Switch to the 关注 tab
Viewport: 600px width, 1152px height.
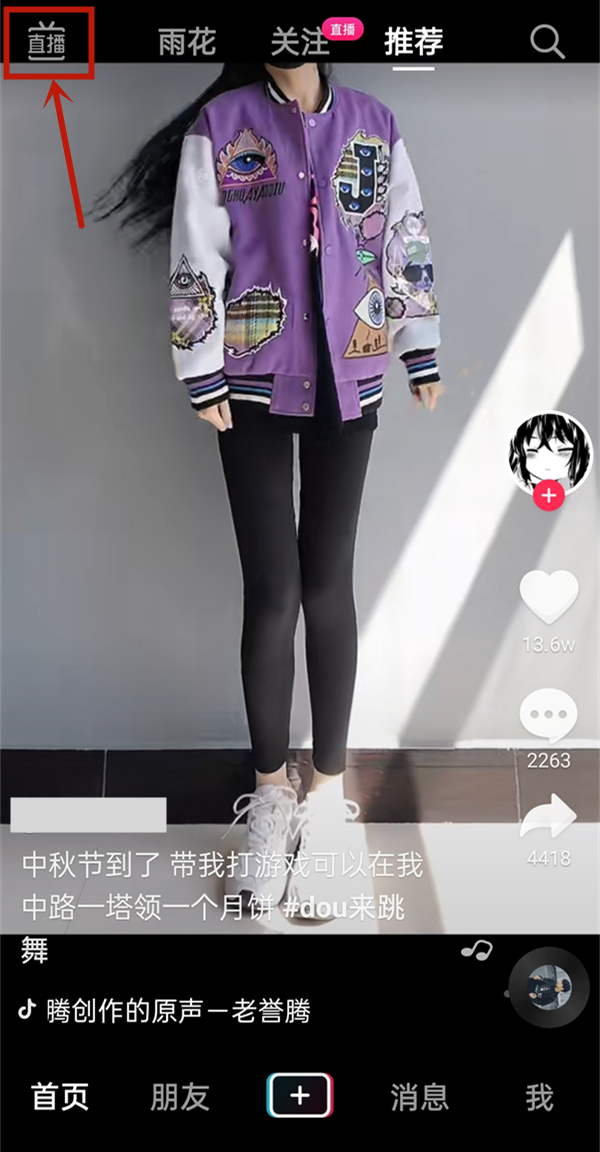point(300,42)
